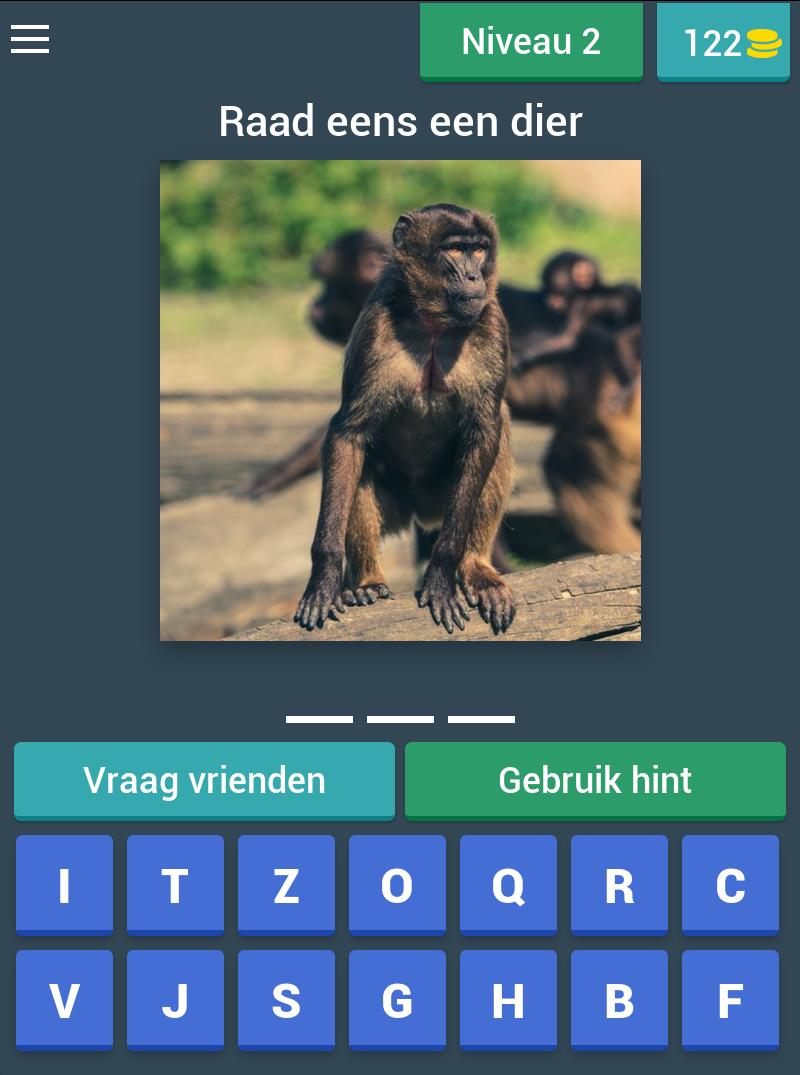800x1075 pixels.
Task: Select letter I tile
Action: coord(64,885)
